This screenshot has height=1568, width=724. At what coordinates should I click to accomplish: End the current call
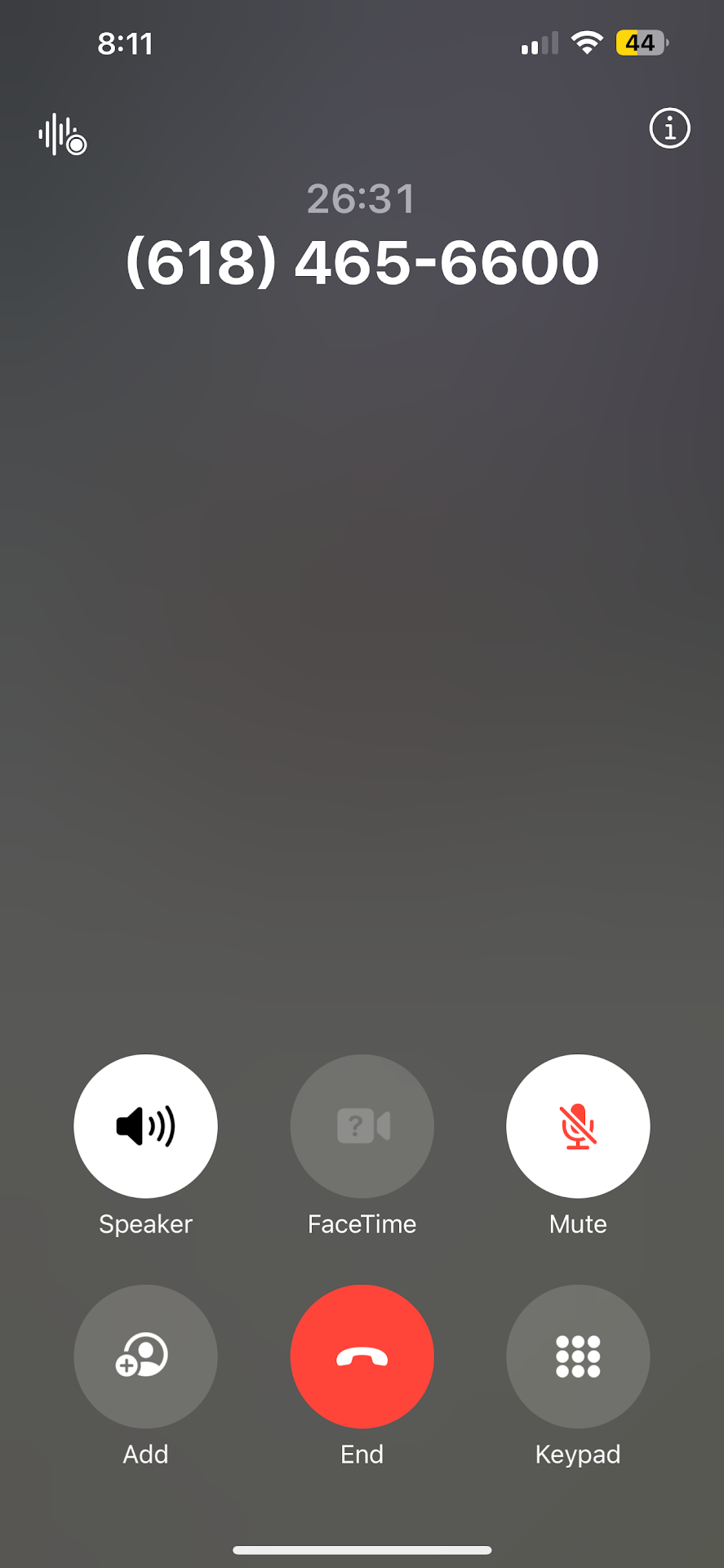click(362, 1356)
